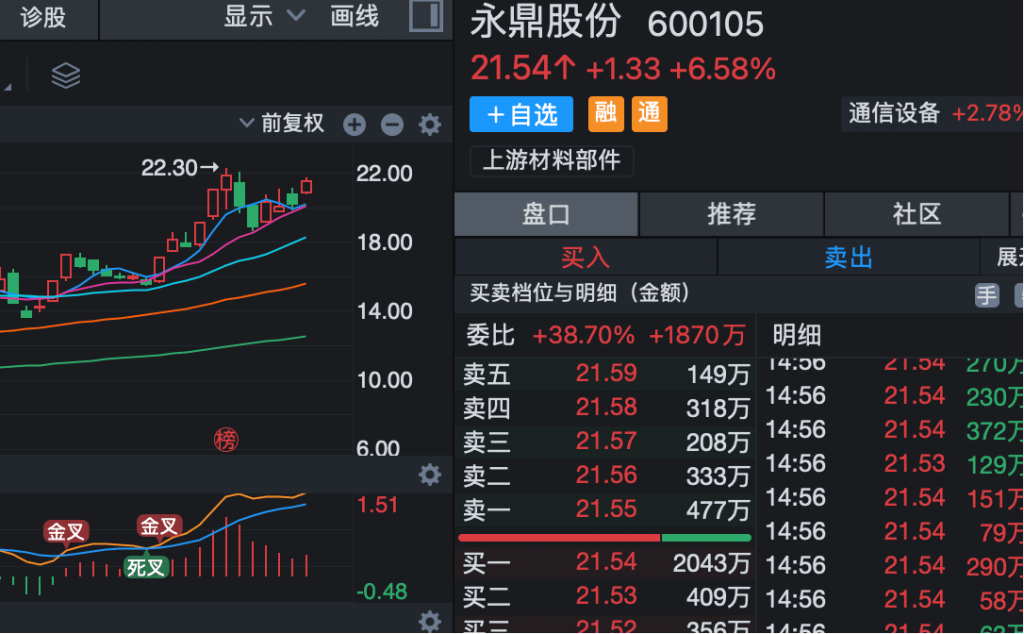Viewport: 1024px width, 634px height.
Task: Tap 卖出 to sell
Action: (848, 257)
